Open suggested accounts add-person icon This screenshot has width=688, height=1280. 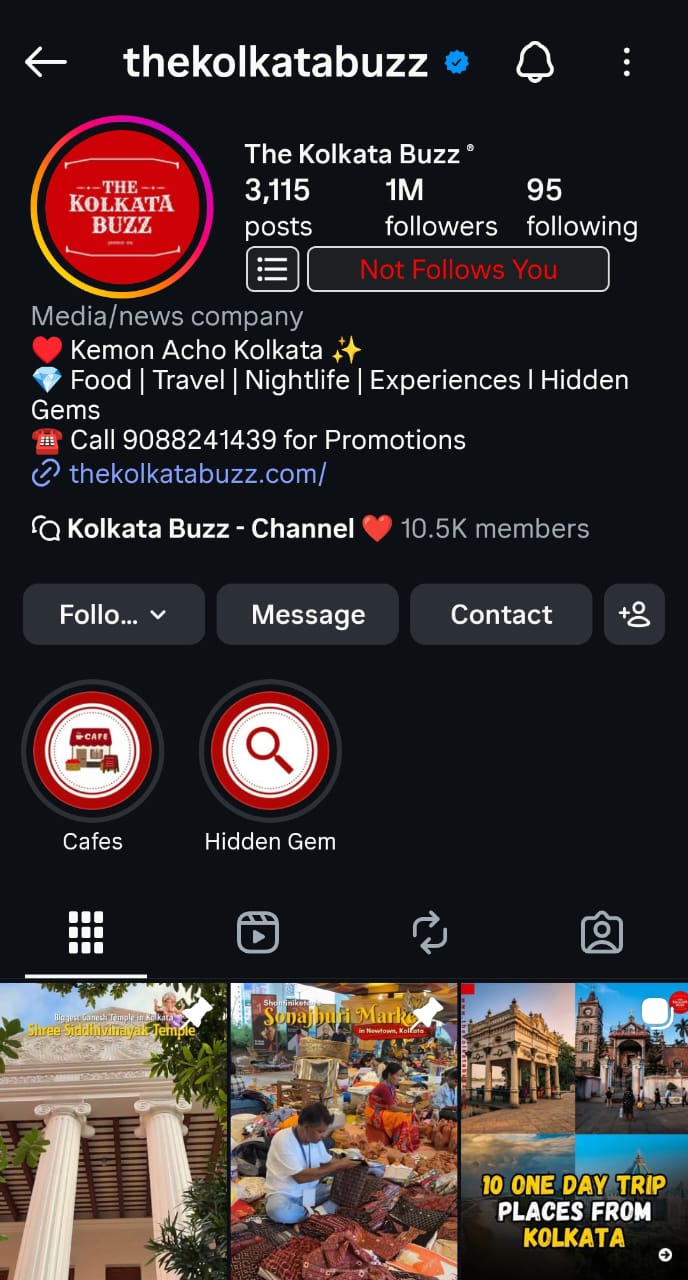[634, 614]
